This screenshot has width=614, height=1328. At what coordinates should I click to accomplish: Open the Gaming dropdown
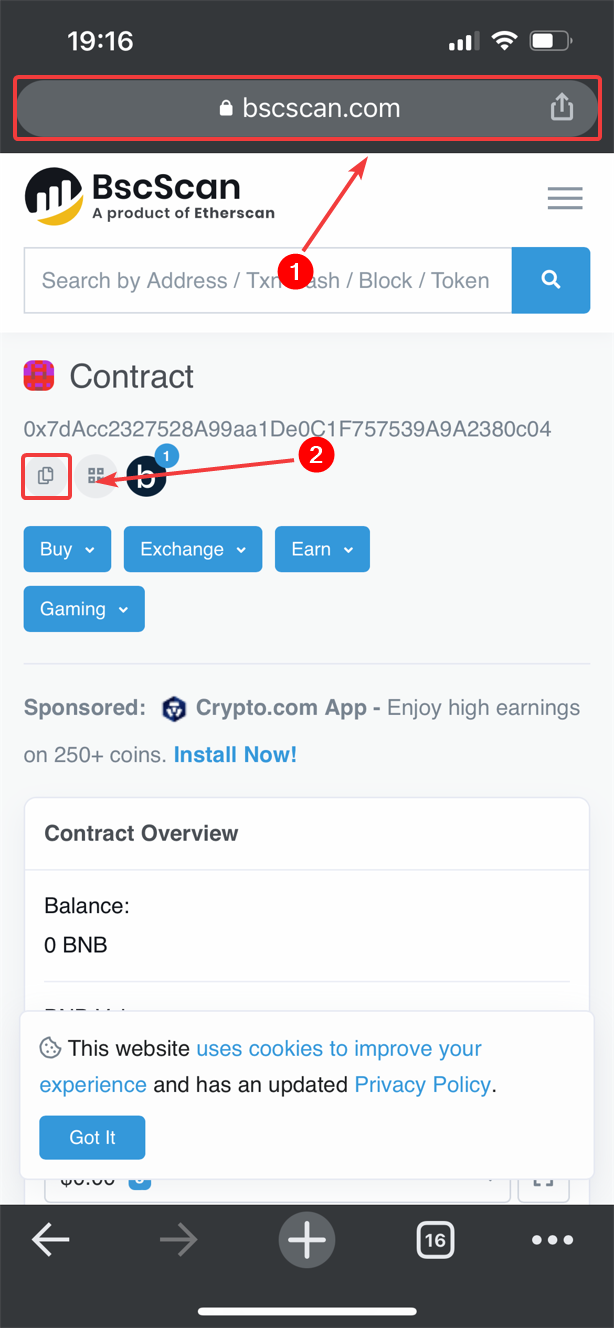(84, 609)
